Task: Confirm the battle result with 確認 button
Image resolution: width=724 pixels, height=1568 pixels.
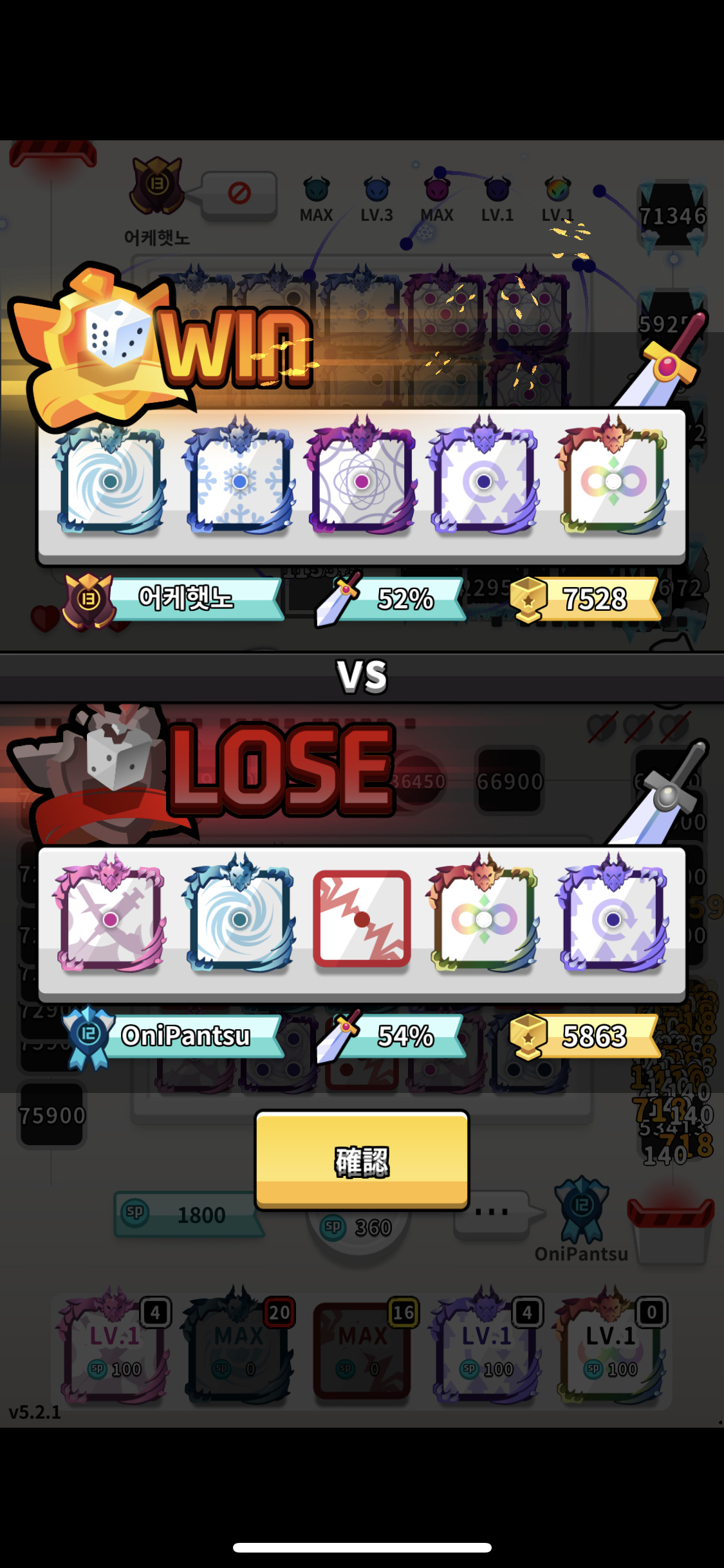Action: click(362, 1161)
